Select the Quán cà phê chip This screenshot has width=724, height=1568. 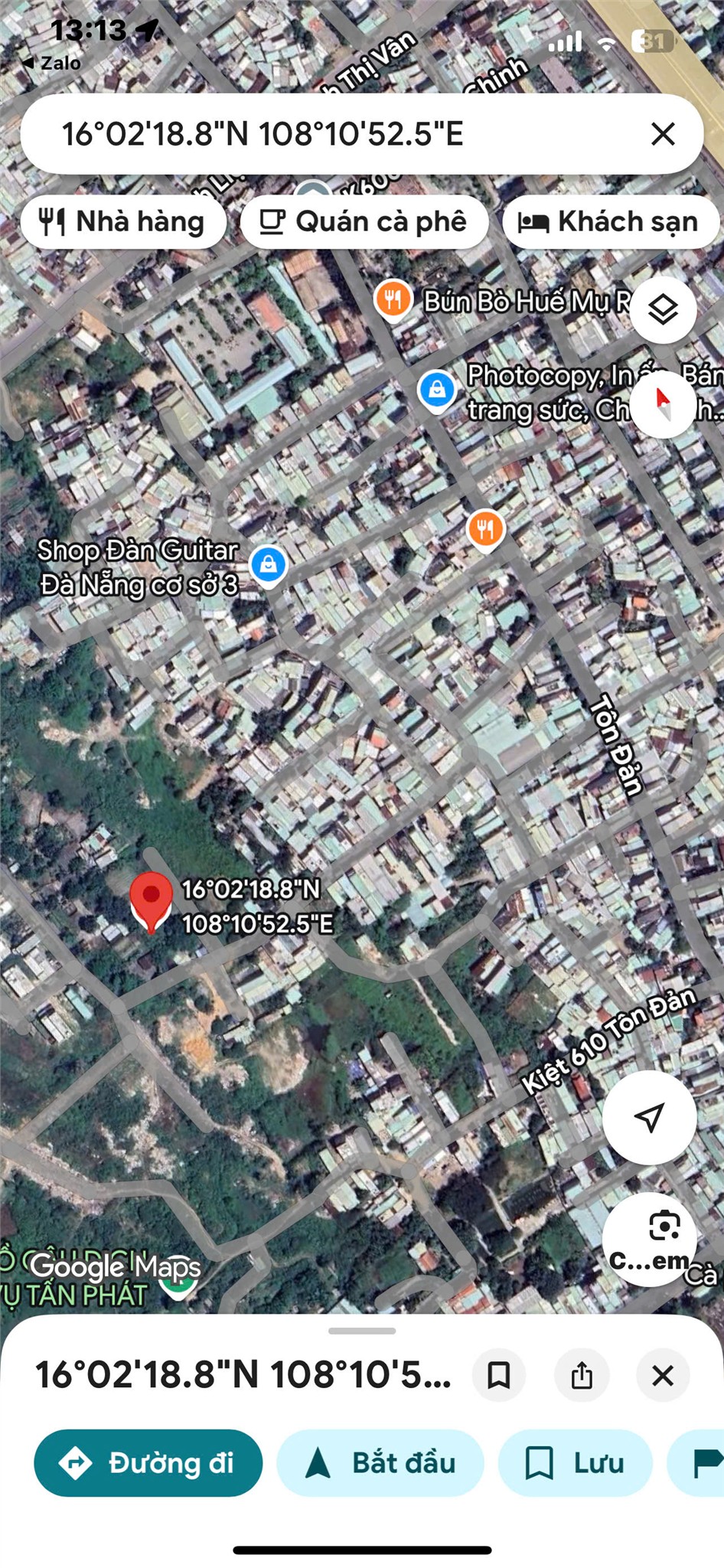pos(364,222)
